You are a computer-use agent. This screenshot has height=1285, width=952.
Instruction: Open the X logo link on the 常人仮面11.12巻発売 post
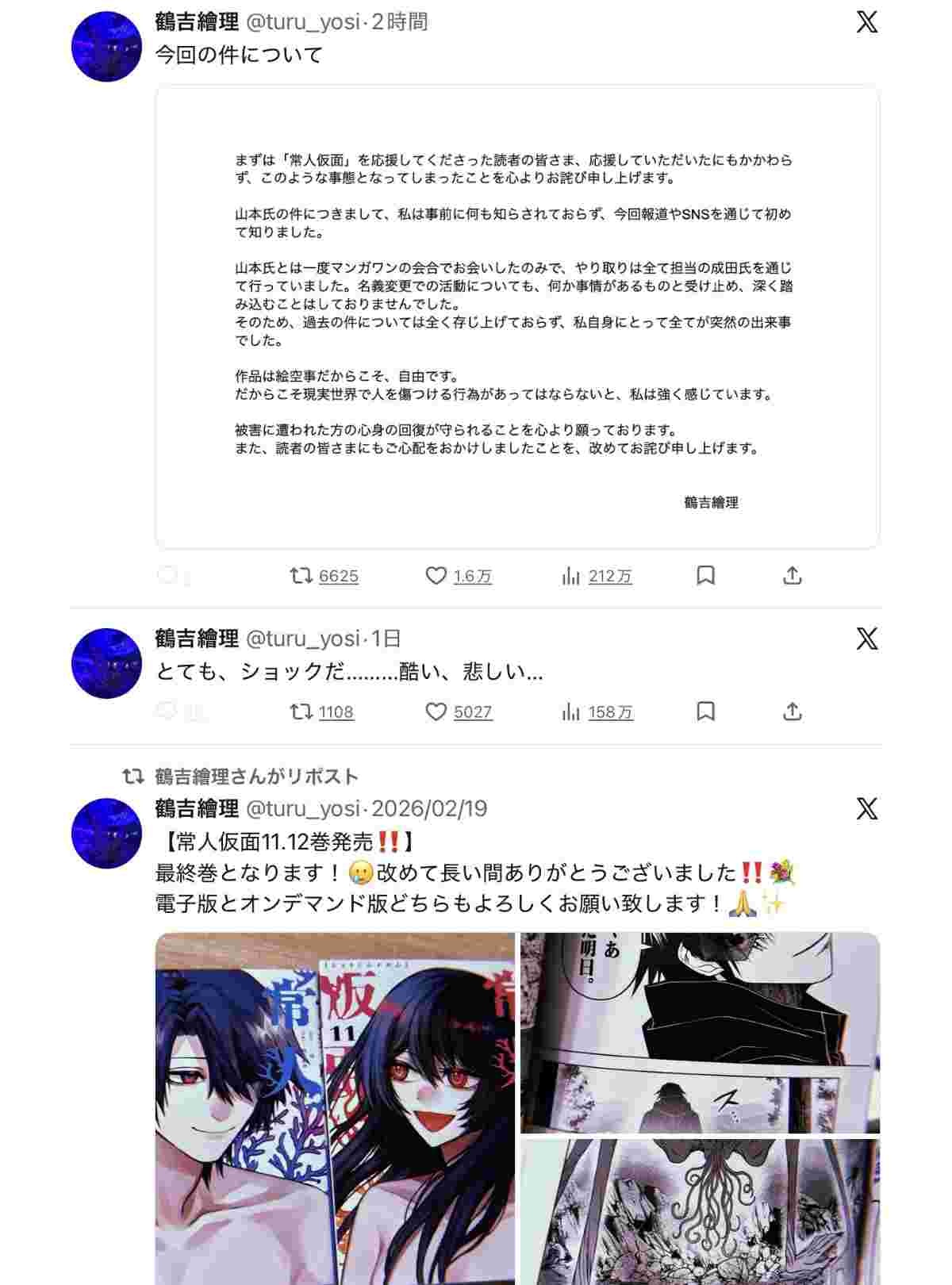tap(867, 809)
